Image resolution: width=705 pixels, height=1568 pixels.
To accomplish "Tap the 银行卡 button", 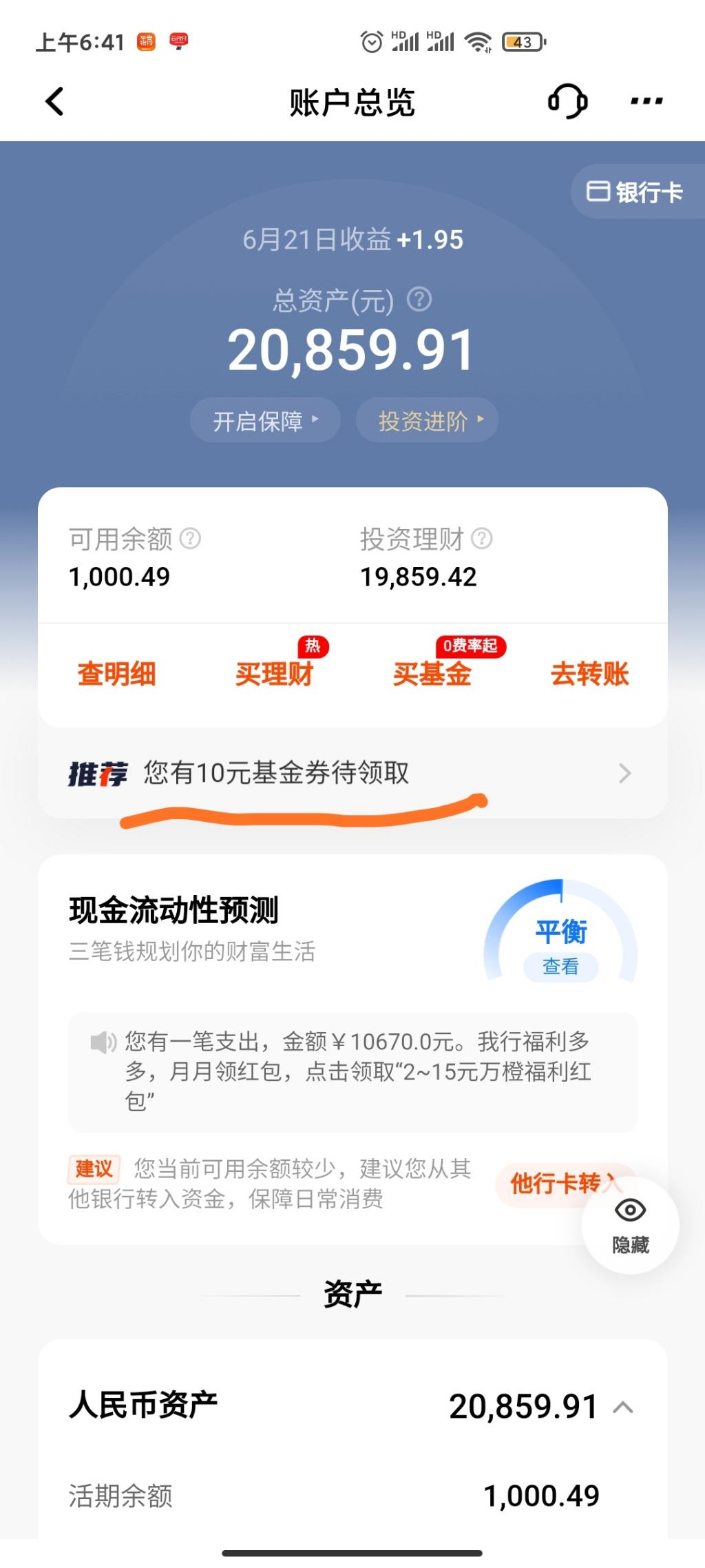I will coord(635,192).
